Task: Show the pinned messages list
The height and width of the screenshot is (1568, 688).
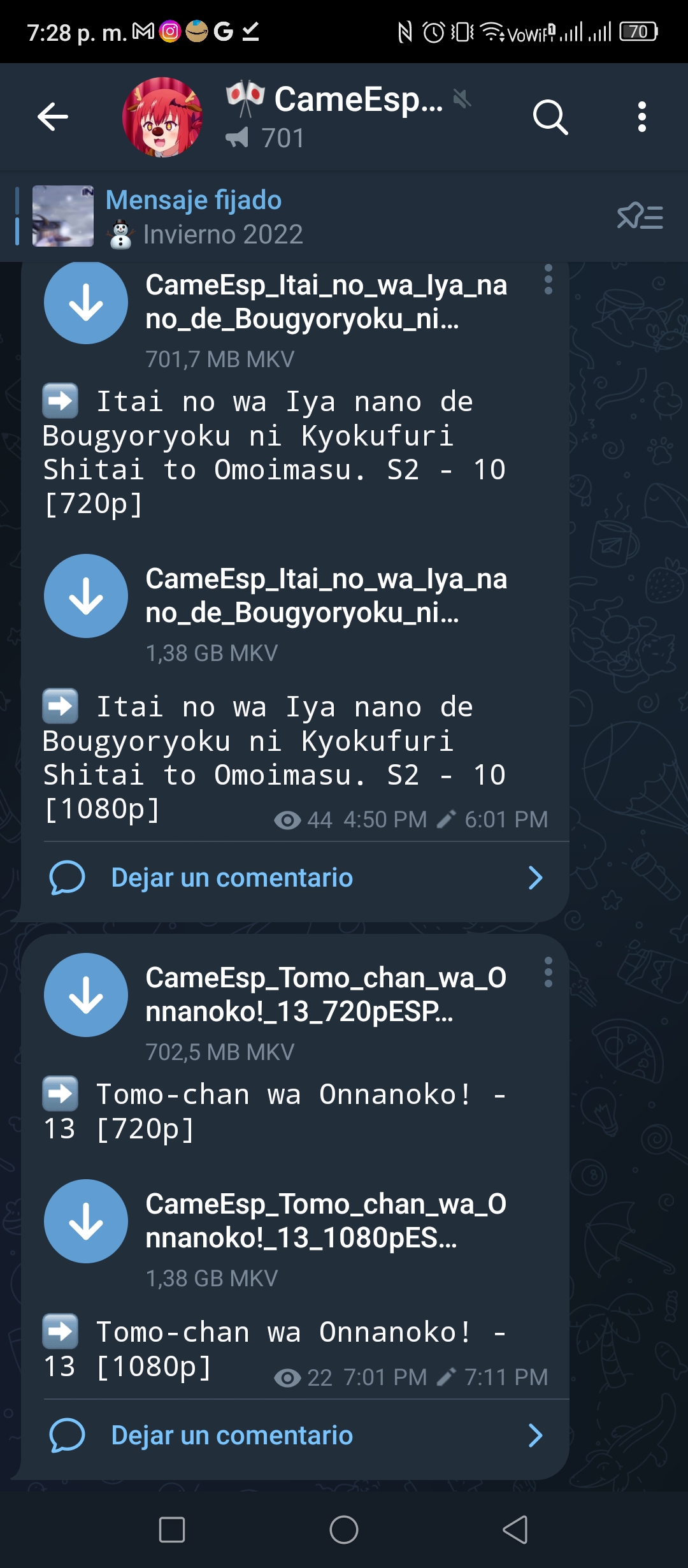Action: click(x=640, y=217)
